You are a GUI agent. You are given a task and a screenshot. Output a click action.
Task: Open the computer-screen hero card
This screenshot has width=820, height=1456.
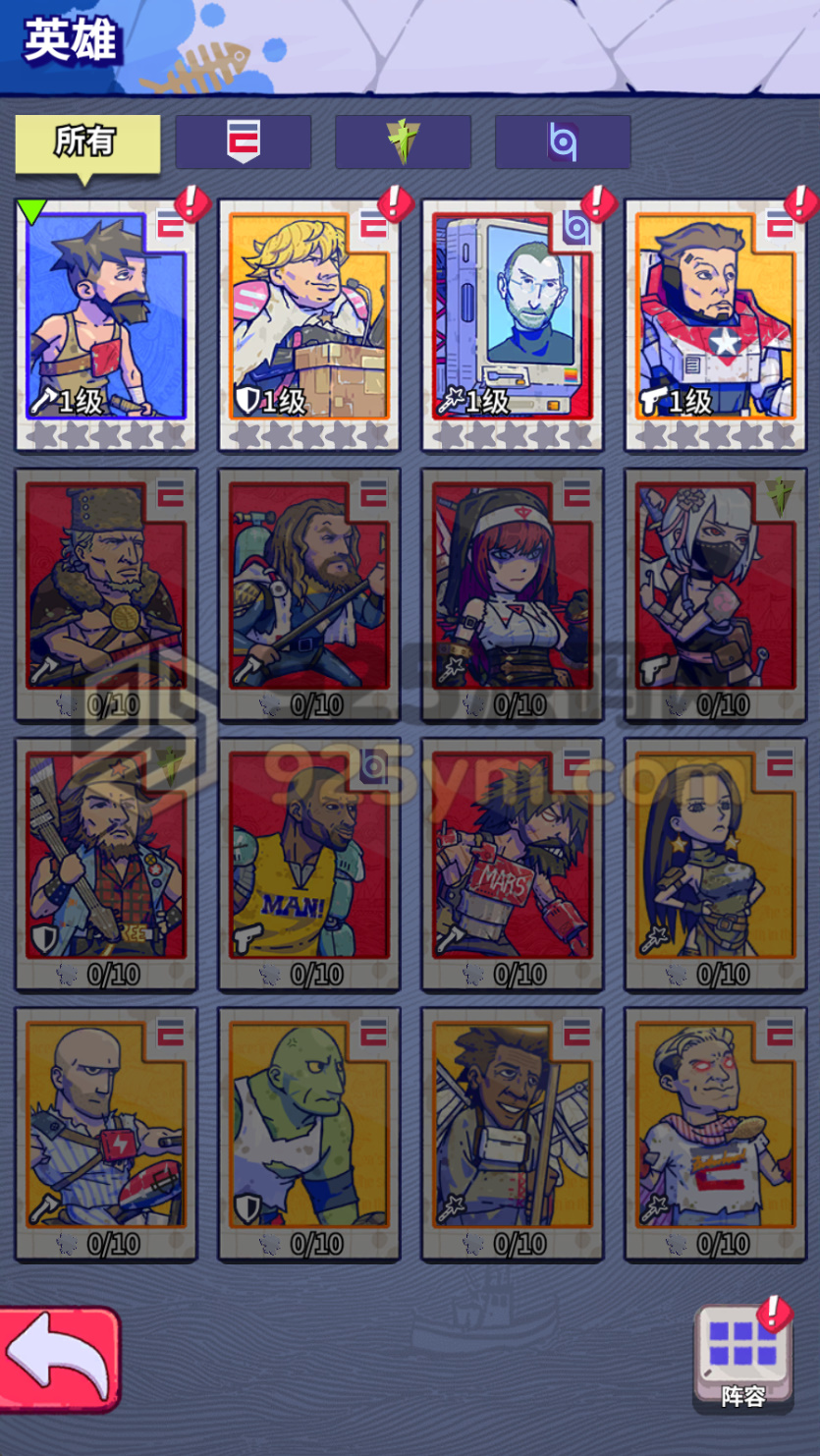(513, 325)
